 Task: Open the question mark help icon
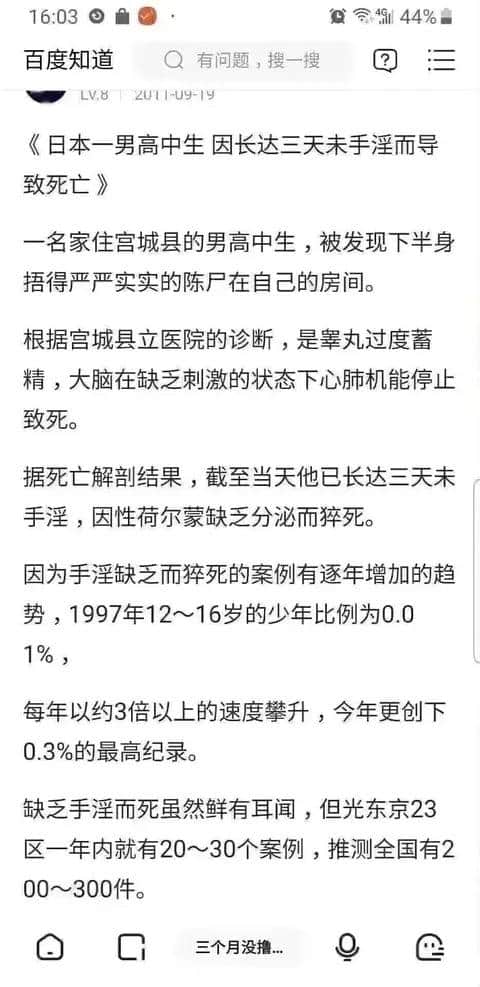(385, 61)
